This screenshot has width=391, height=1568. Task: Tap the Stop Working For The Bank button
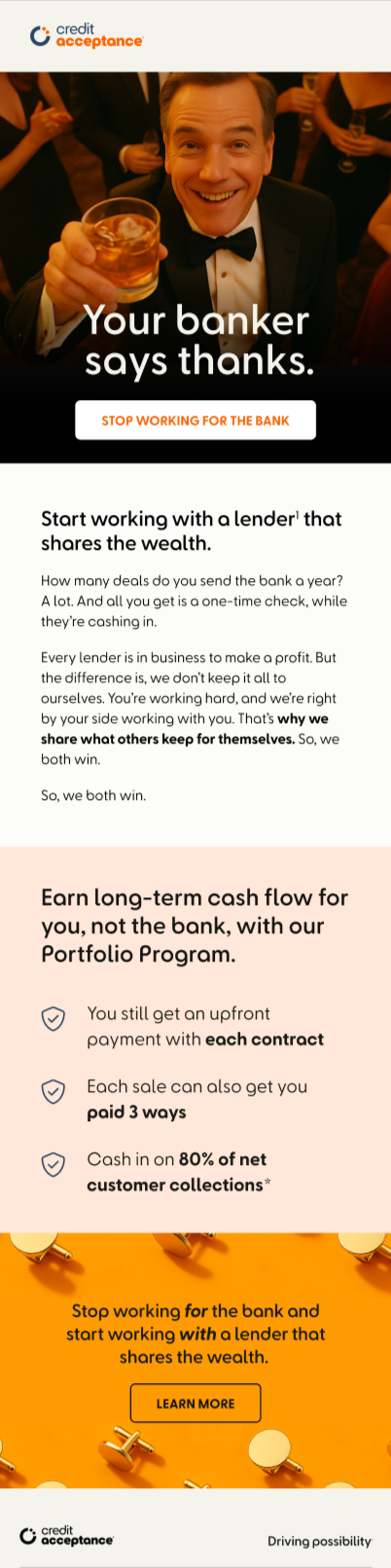(x=195, y=420)
